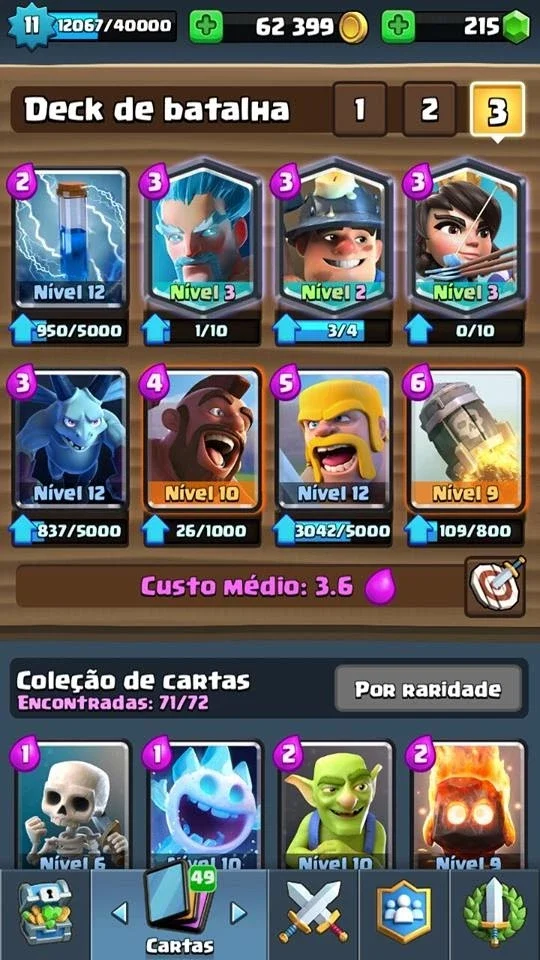The image size is (540, 960).
Task: Select the Minions card
Action: (x=70, y=438)
